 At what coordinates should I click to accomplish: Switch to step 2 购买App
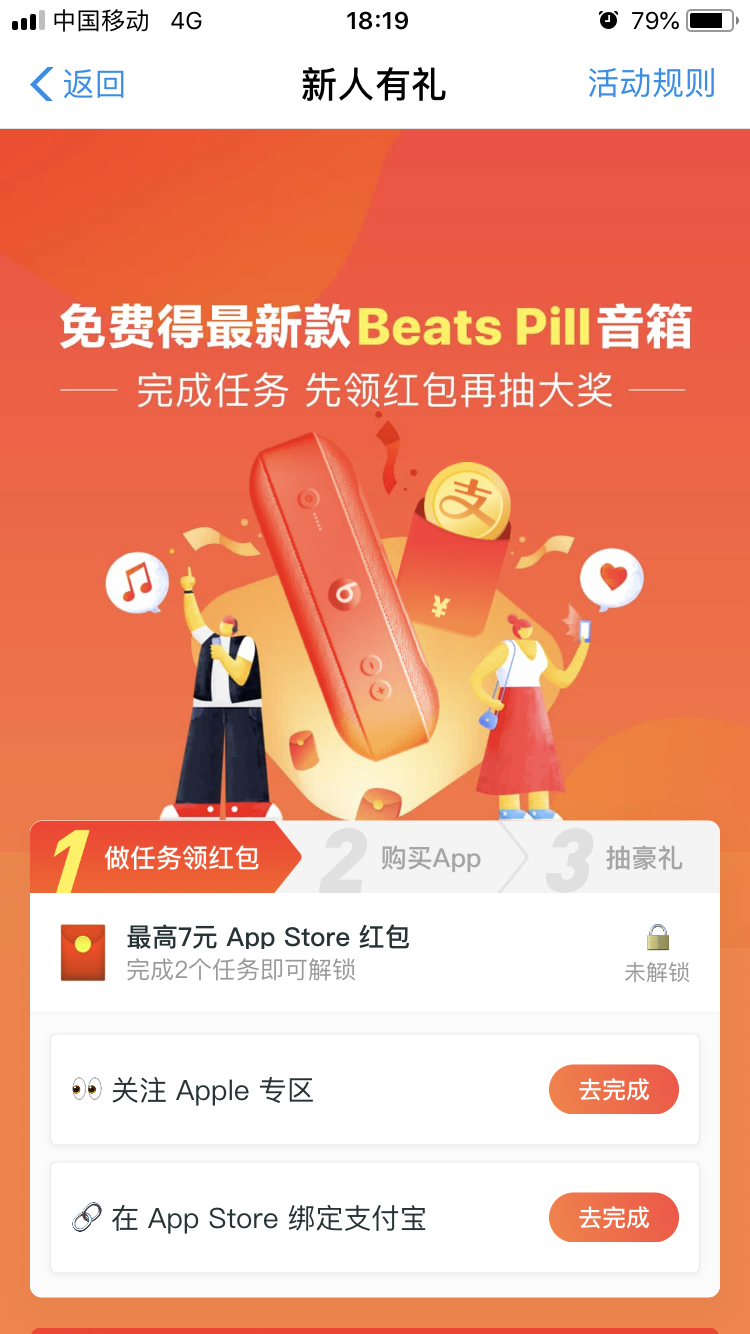[x=412, y=858]
